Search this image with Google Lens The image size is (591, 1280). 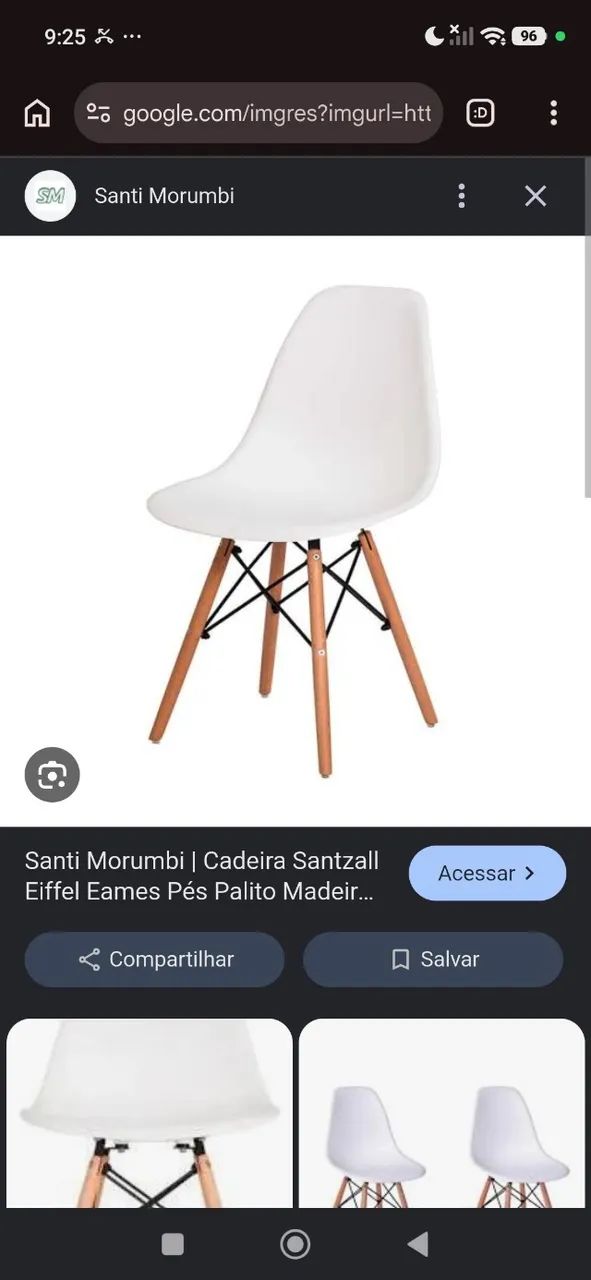(x=52, y=774)
